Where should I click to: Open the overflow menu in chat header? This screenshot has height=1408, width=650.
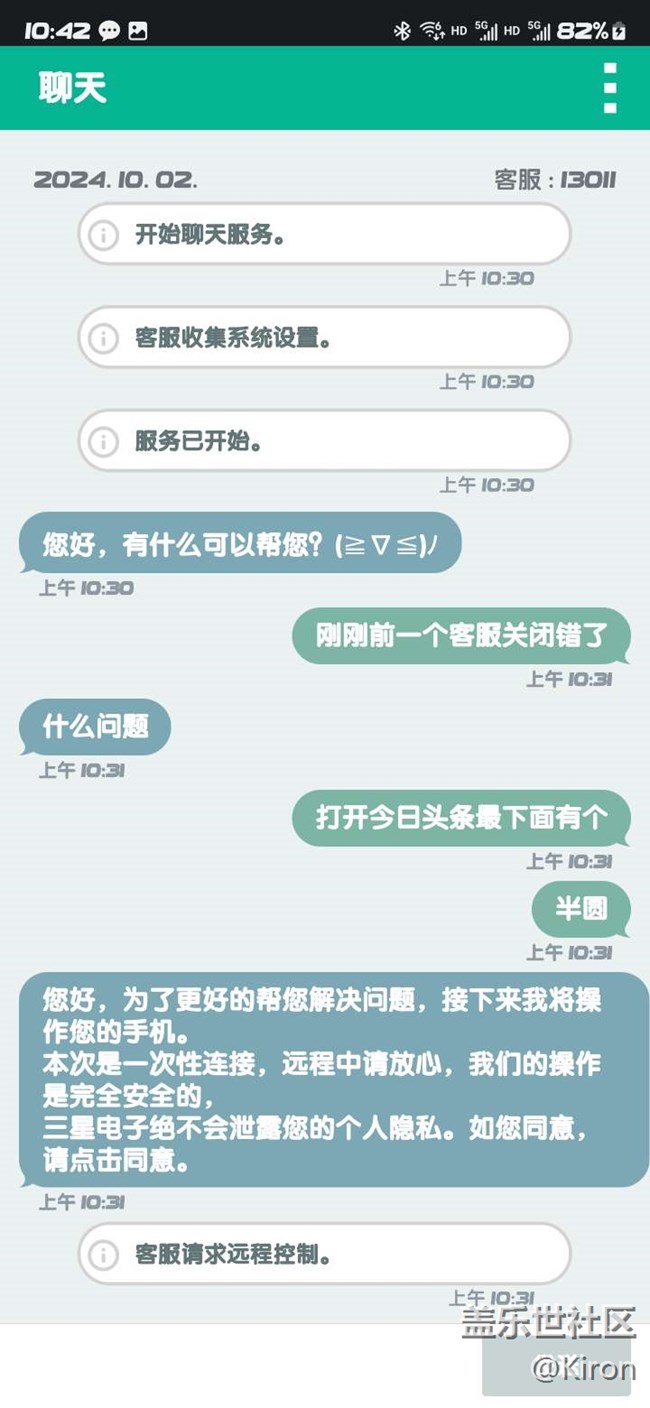click(610, 88)
